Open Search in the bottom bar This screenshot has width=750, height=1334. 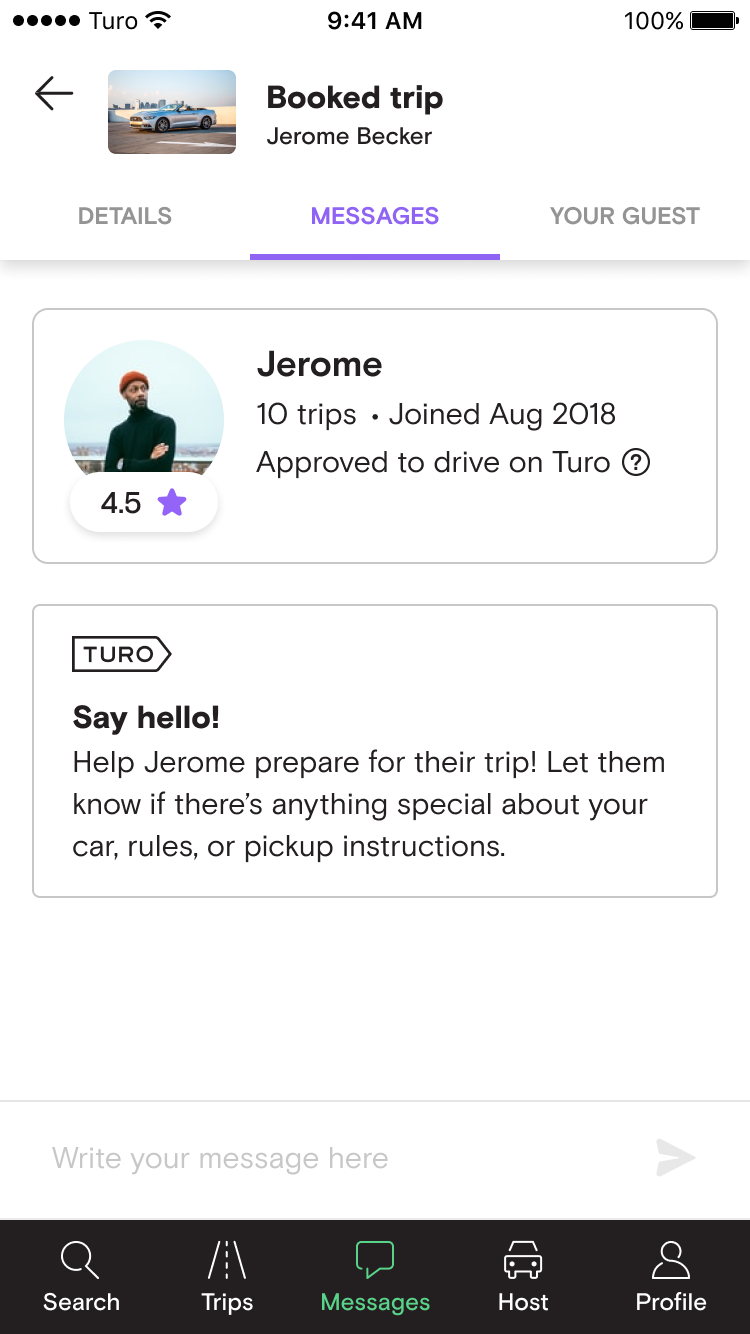[81, 1276]
